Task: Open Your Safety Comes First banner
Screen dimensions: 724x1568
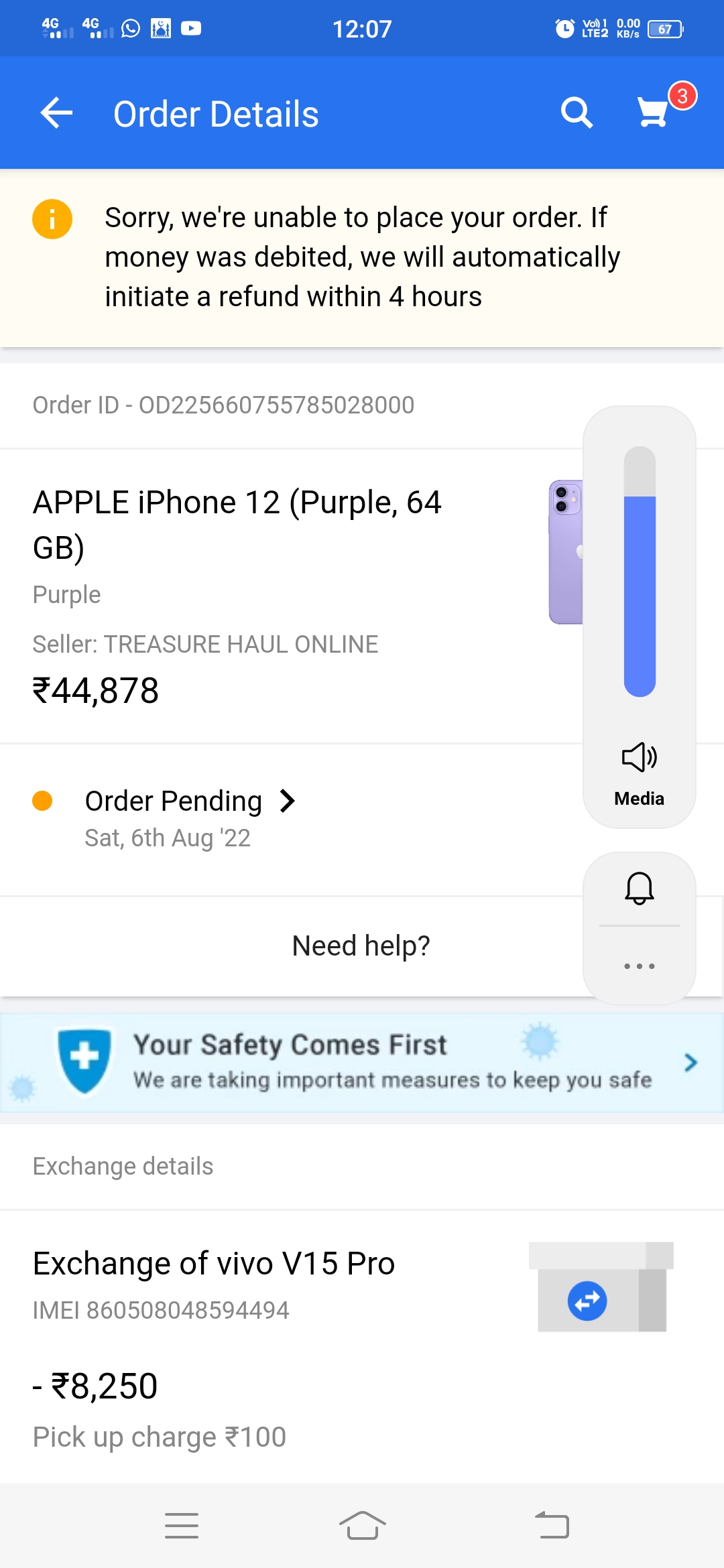Action: [x=362, y=1063]
